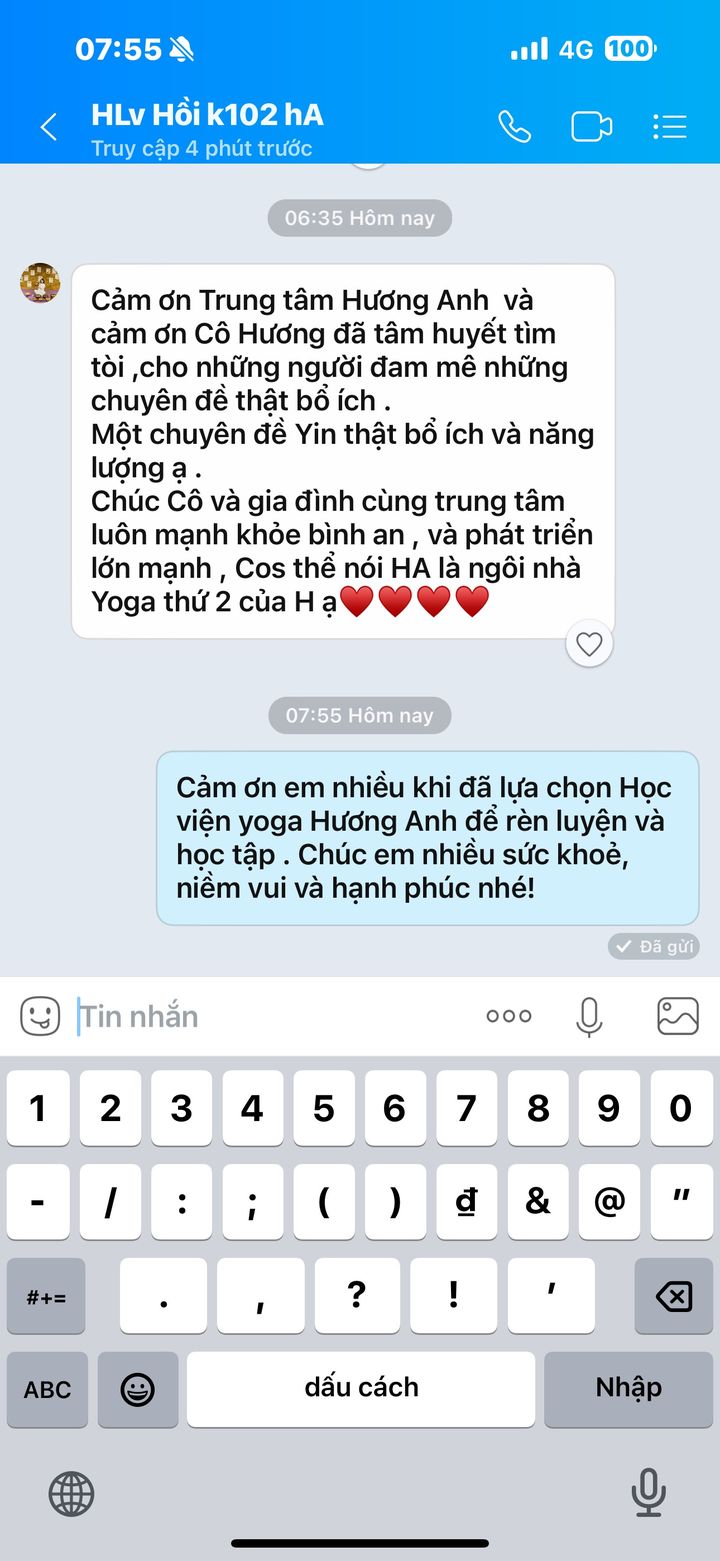Image resolution: width=720 pixels, height=1561 pixels.
Task: Open the sender's avatar profile
Action: tap(40, 283)
